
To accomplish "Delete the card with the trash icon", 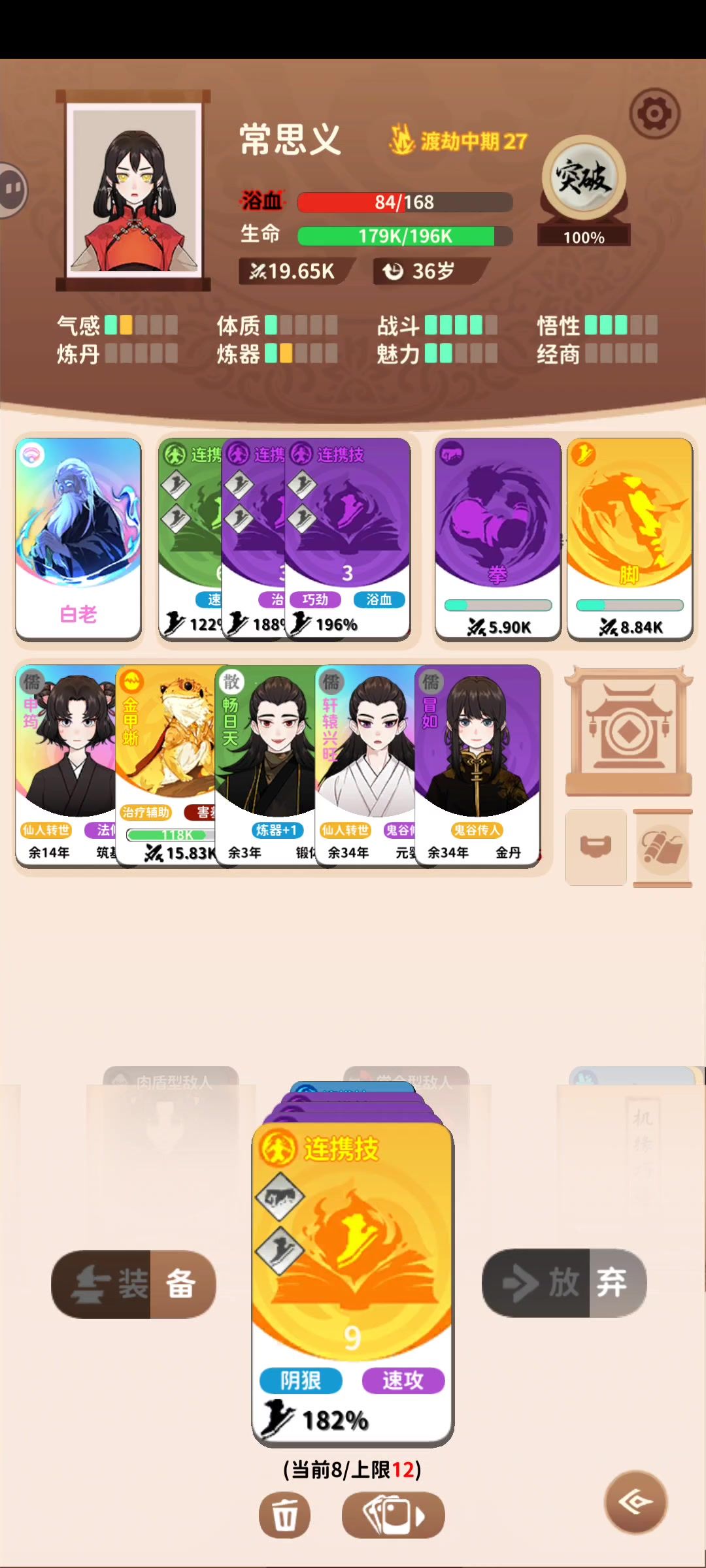I will 284,1515.
